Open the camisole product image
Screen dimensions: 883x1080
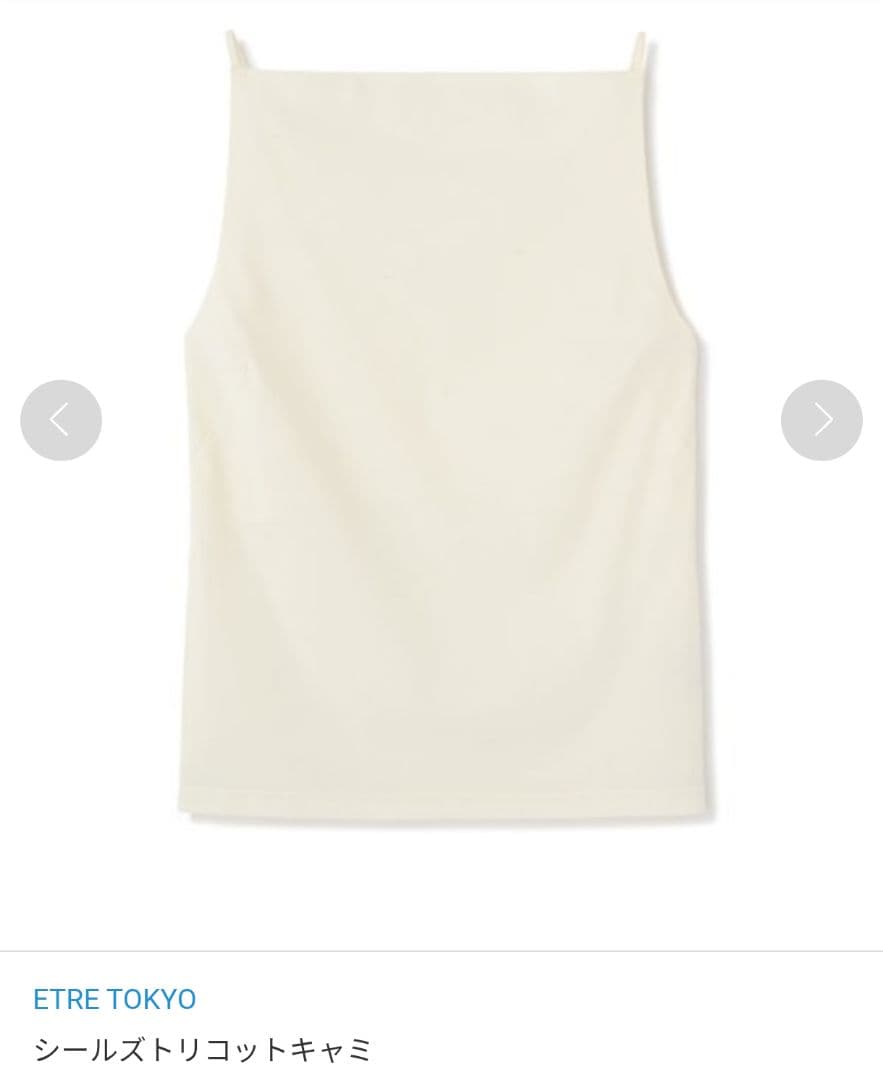click(440, 430)
